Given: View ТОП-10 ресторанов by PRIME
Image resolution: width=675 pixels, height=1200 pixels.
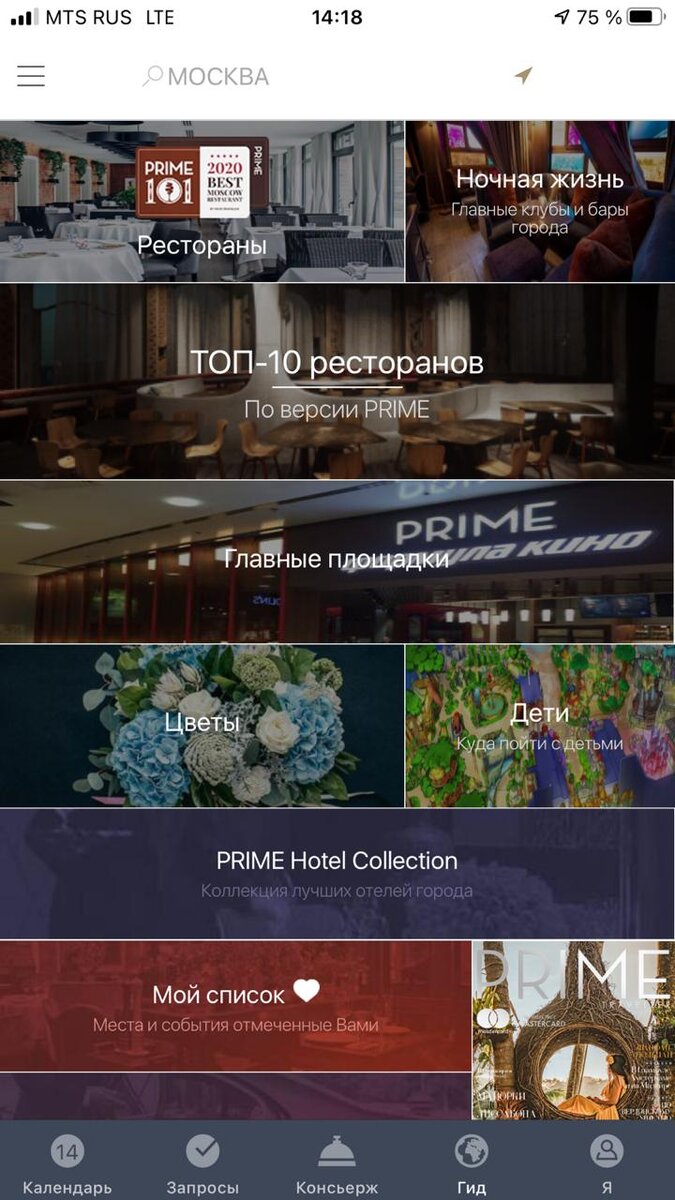Looking at the screenshot, I should pyautogui.click(x=337, y=381).
